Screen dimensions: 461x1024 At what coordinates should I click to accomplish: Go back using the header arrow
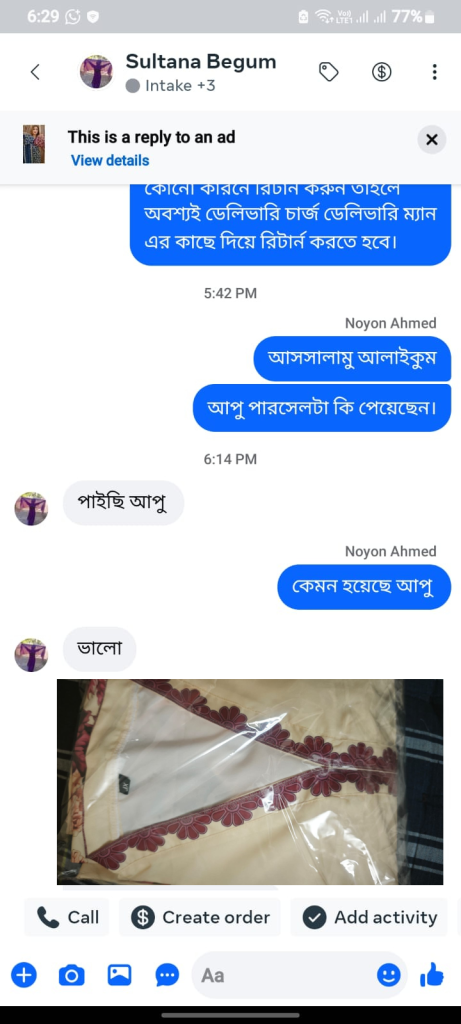[35, 72]
